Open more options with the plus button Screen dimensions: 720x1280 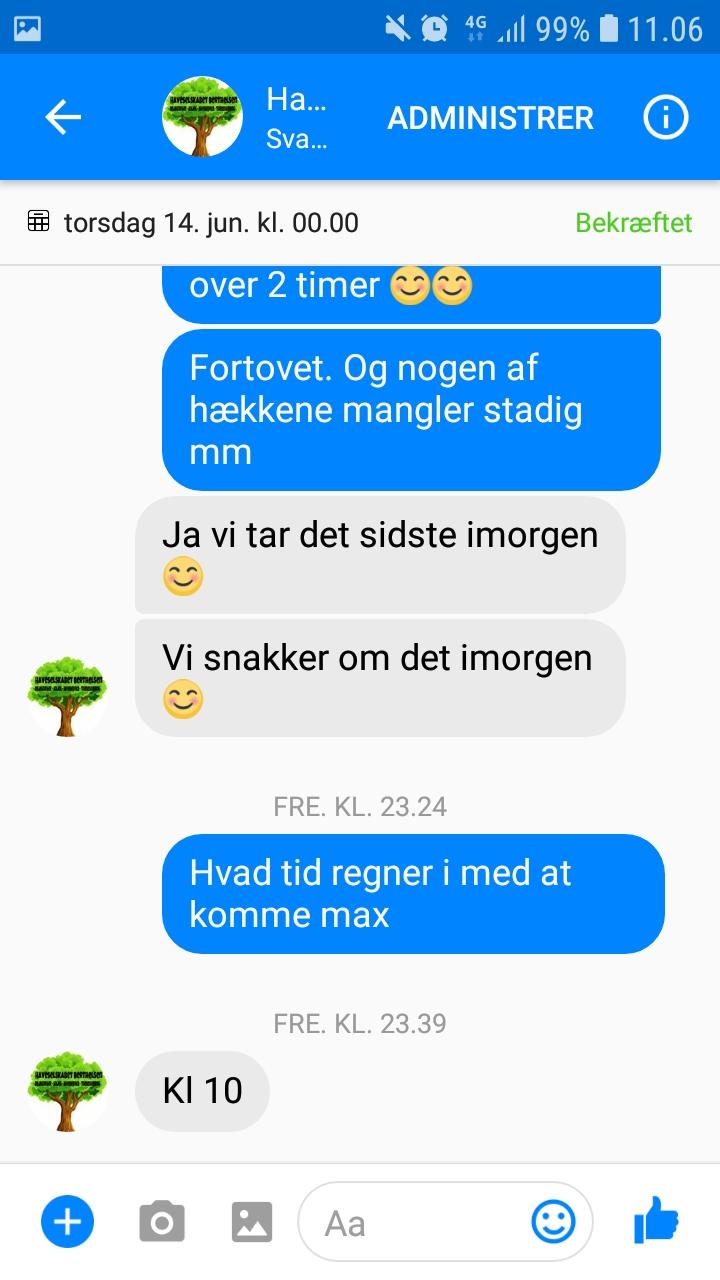(67, 1221)
